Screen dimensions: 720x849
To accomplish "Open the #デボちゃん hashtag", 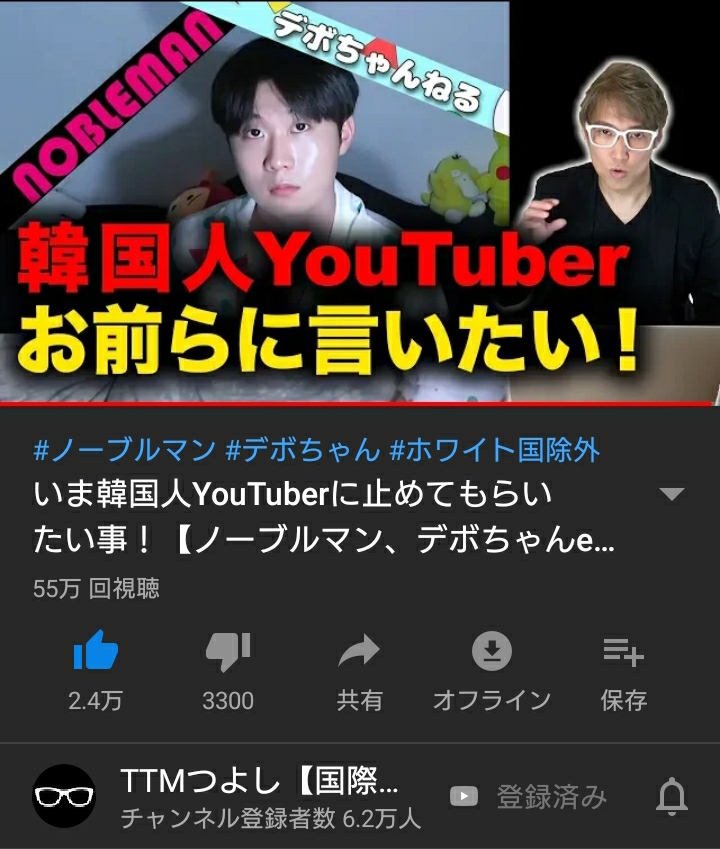I will click(x=303, y=450).
